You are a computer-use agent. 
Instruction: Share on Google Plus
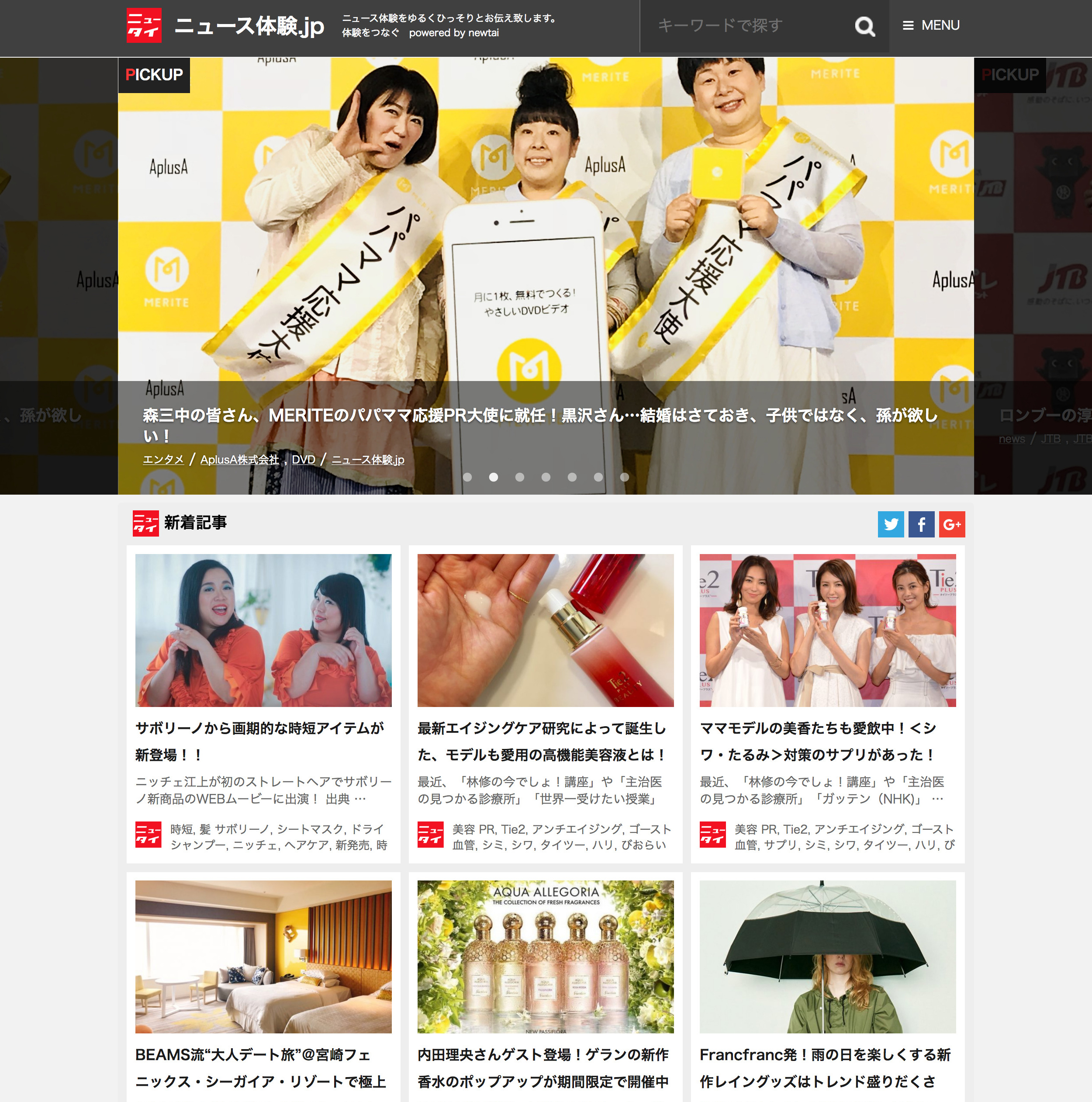click(x=952, y=524)
